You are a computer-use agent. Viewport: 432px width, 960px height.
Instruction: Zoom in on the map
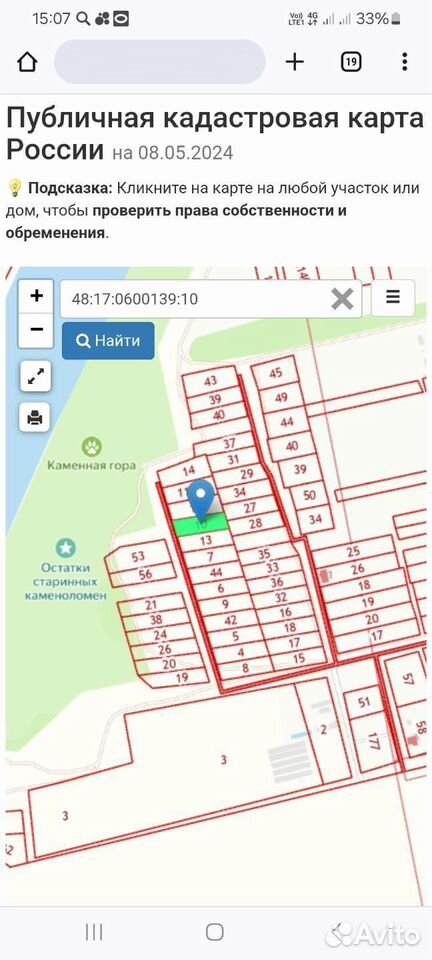(x=36, y=296)
